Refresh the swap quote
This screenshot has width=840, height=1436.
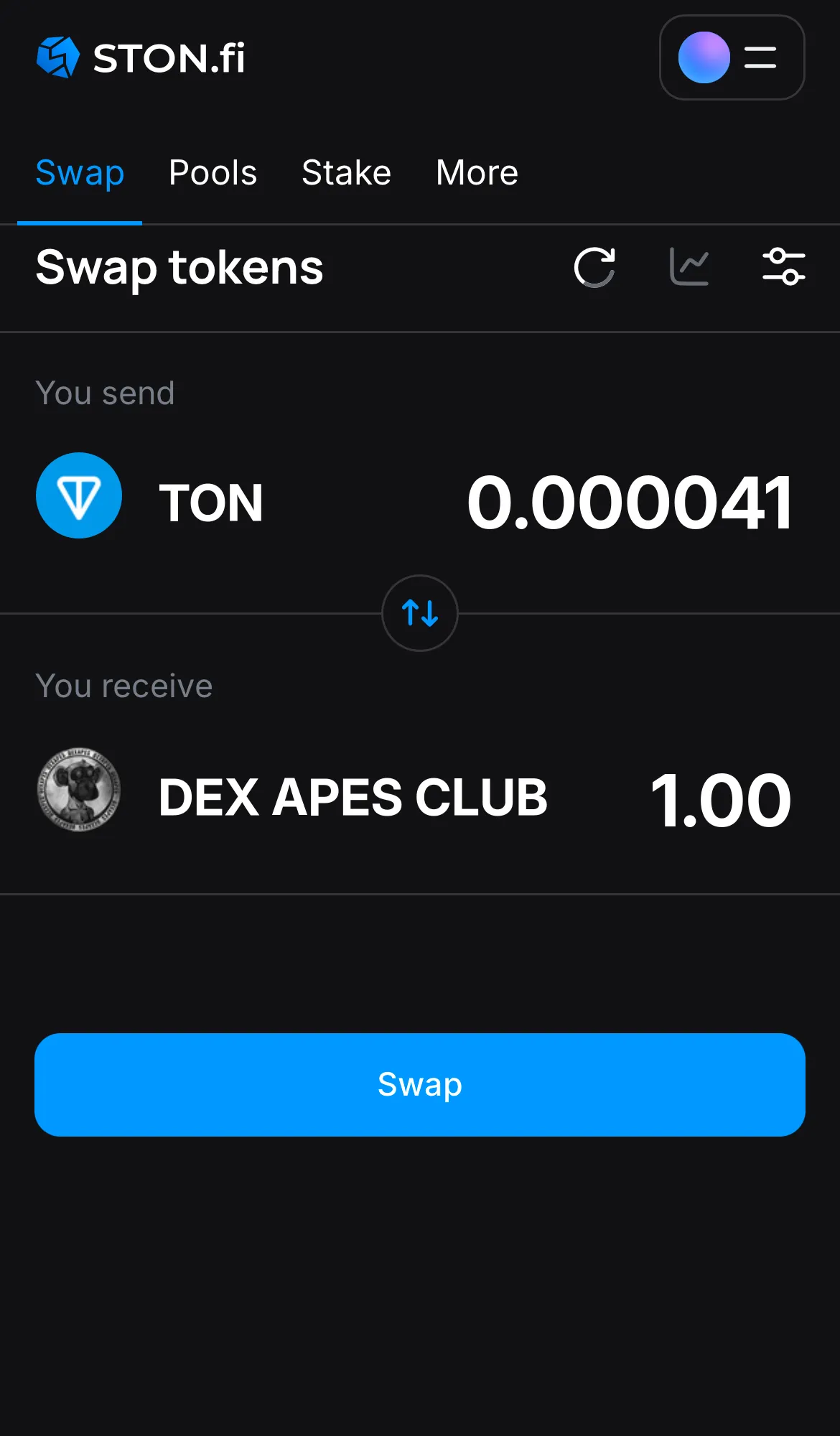click(594, 267)
